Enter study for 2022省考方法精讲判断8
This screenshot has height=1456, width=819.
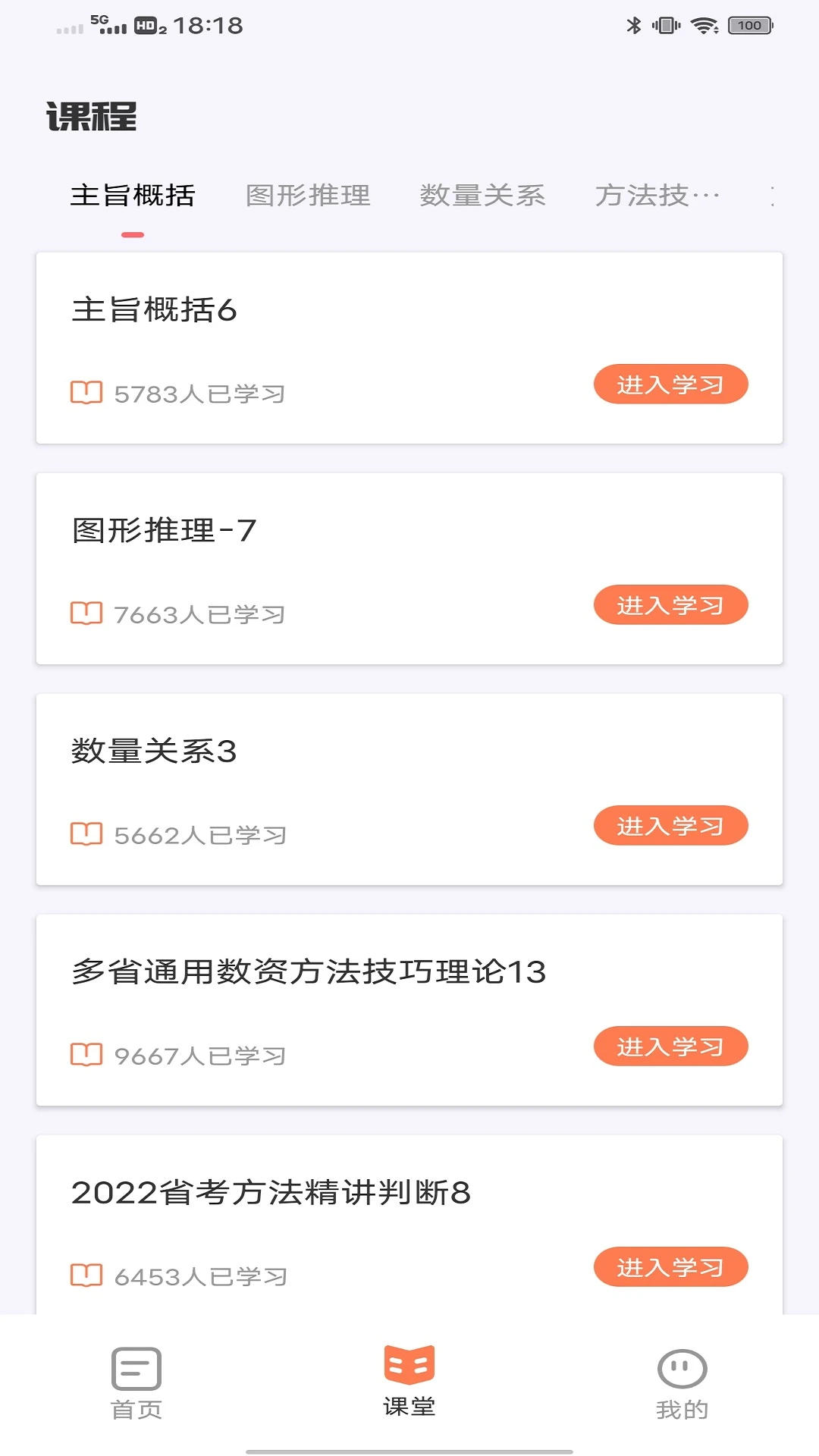point(670,1267)
